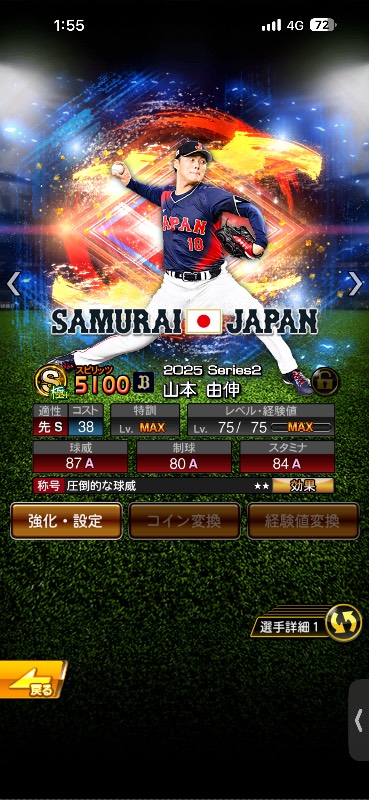
Task: Go to the previous player card
Action: pyautogui.click(x=13, y=284)
